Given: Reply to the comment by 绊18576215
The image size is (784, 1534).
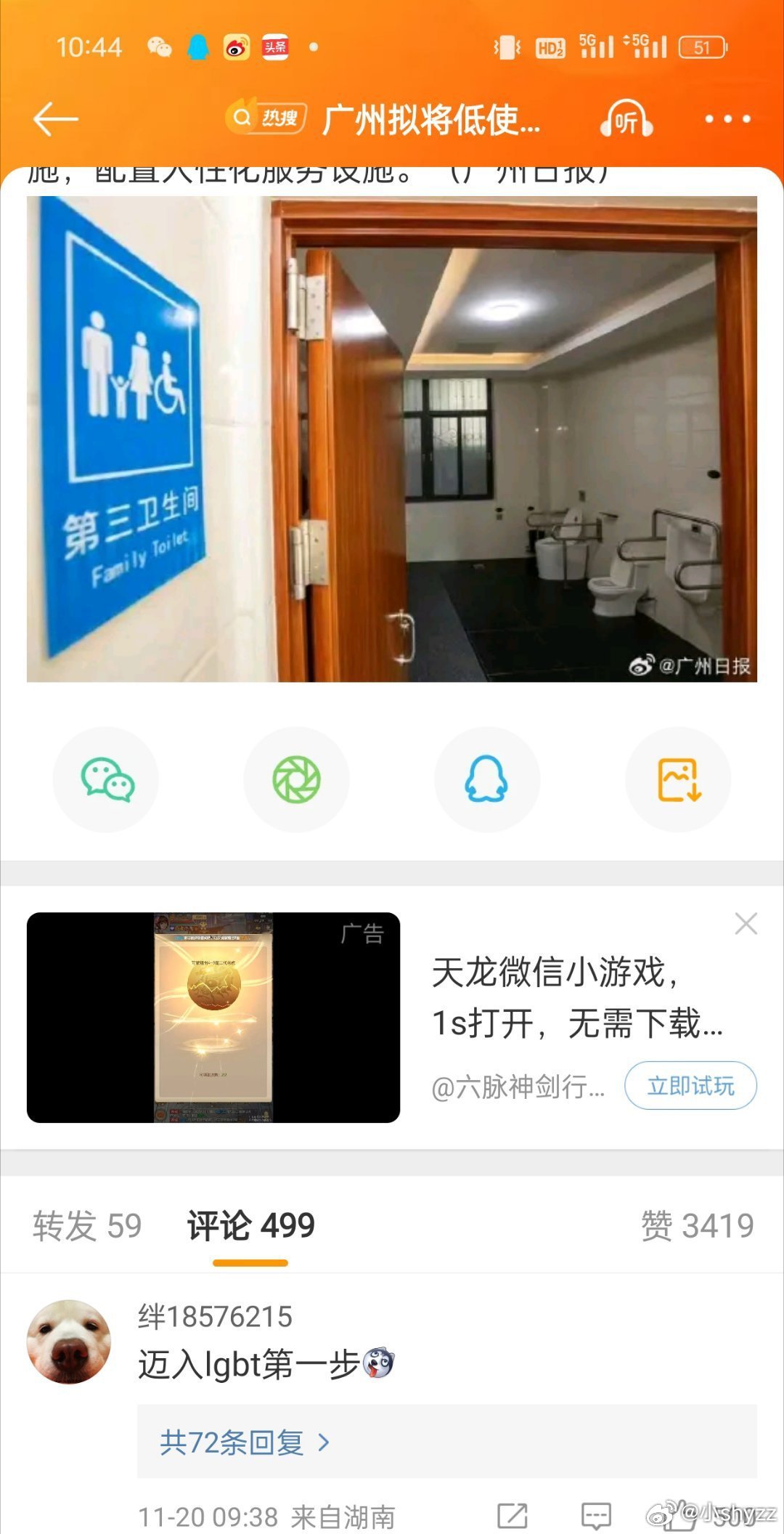Looking at the screenshot, I should 596,1516.
